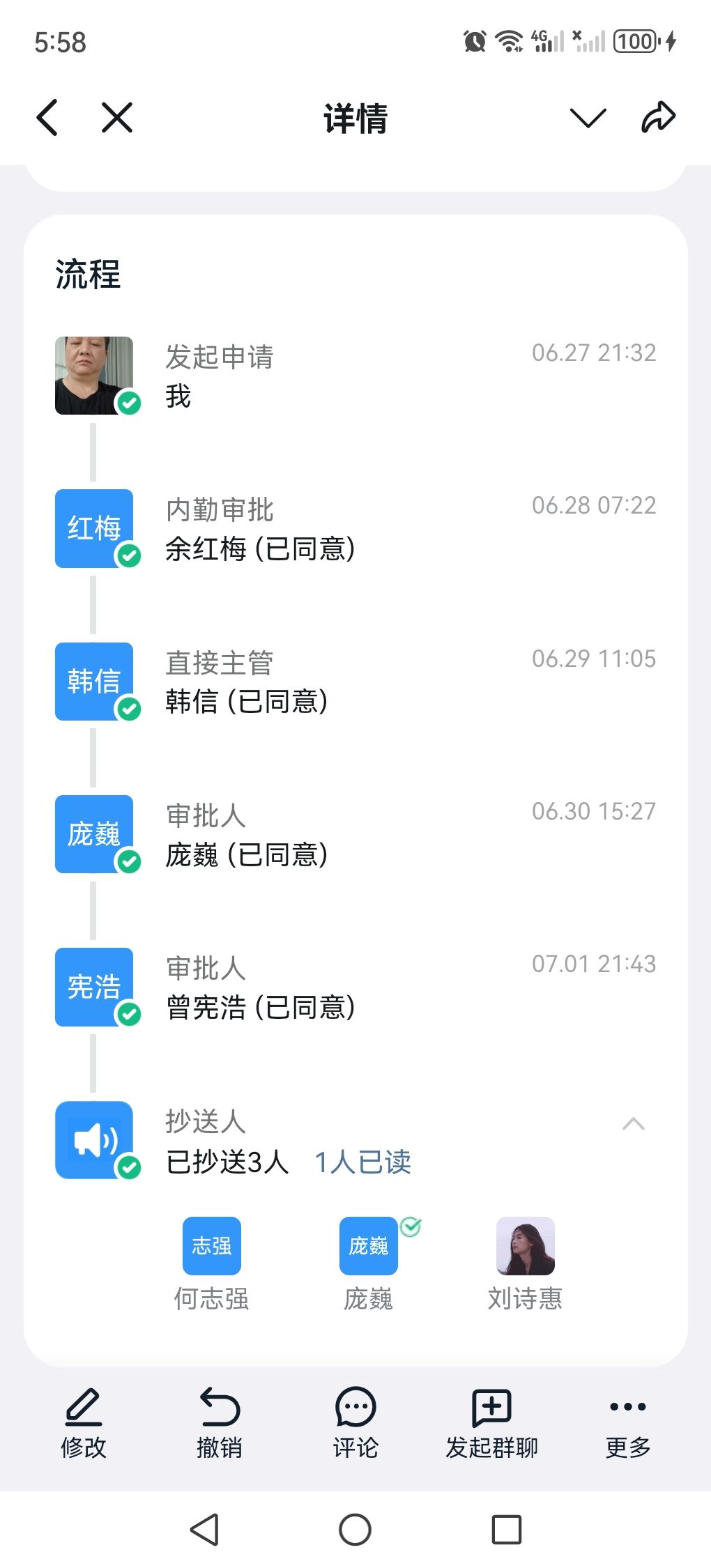
Task: Tap the system home button
Action: [x=355, y=1530]
